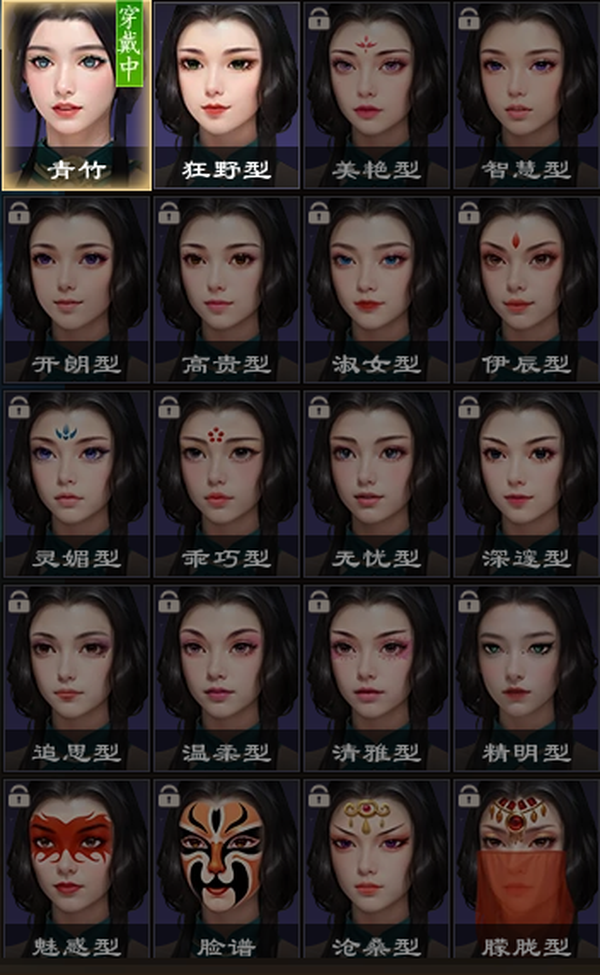Tap the 无忧型 face preset
Image resolution: width=600 pixels, height=975 pixels.
[376, 484]
